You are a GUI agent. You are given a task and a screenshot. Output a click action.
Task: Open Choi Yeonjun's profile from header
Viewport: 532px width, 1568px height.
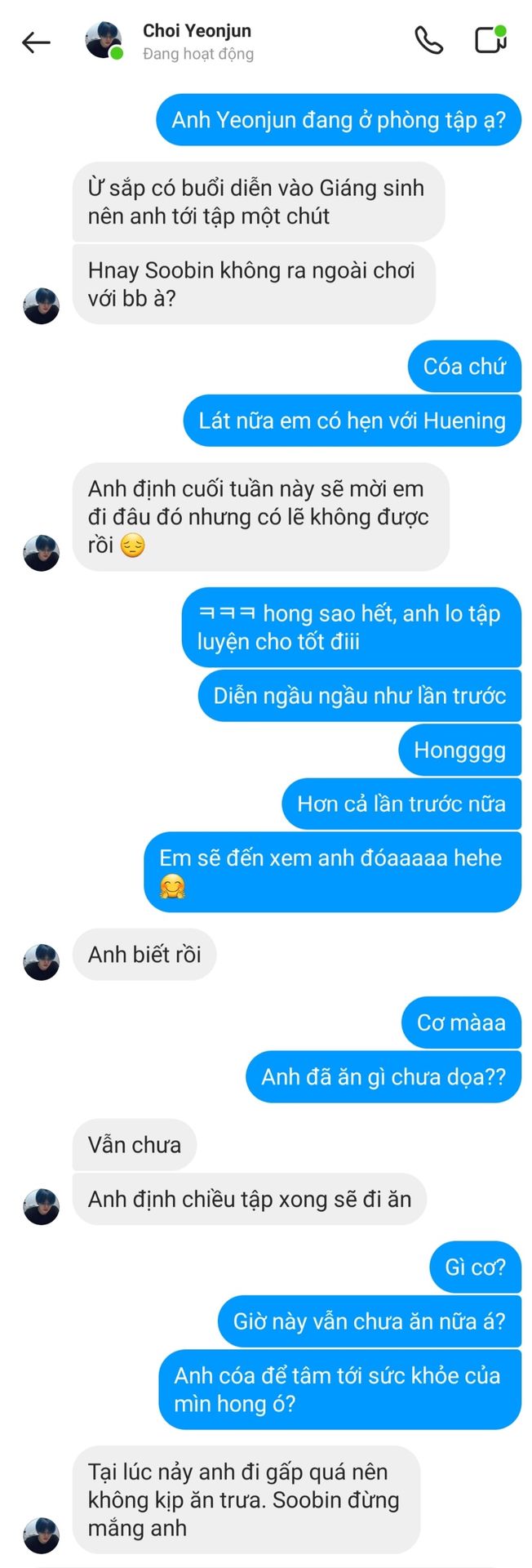(x=196, y=41)
